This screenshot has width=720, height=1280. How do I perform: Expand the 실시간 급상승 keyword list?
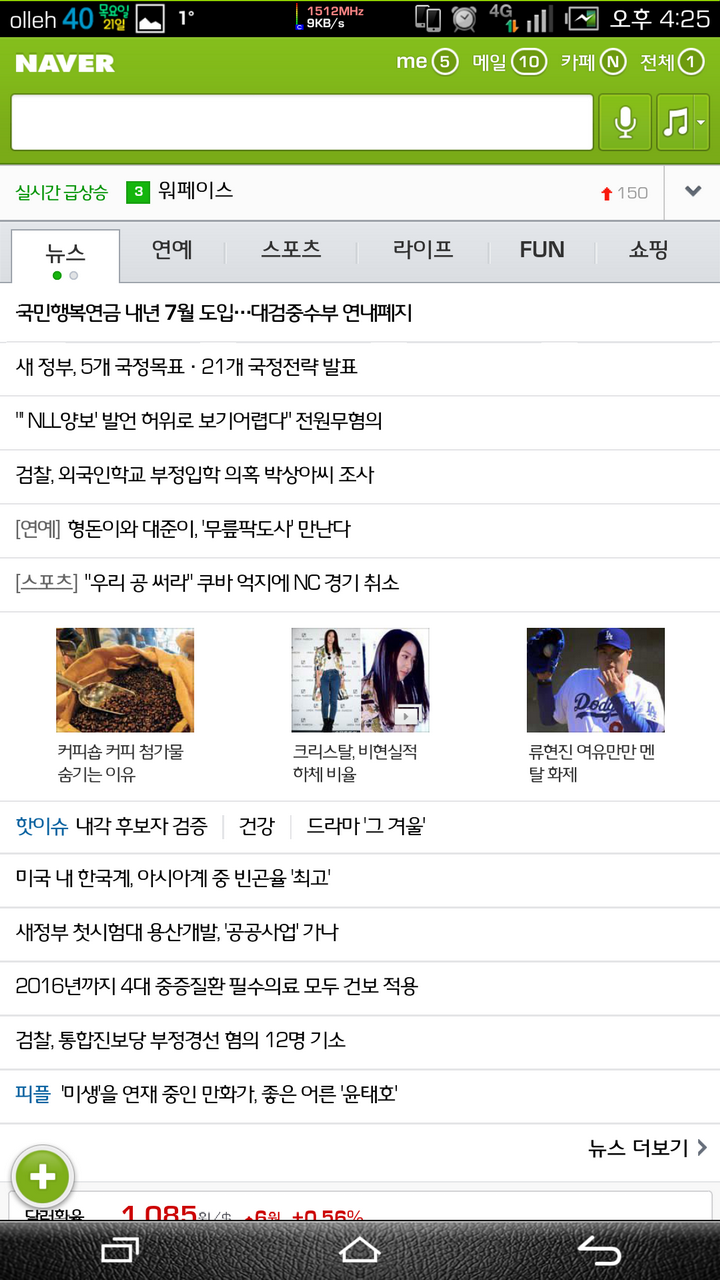click(693, 192)
